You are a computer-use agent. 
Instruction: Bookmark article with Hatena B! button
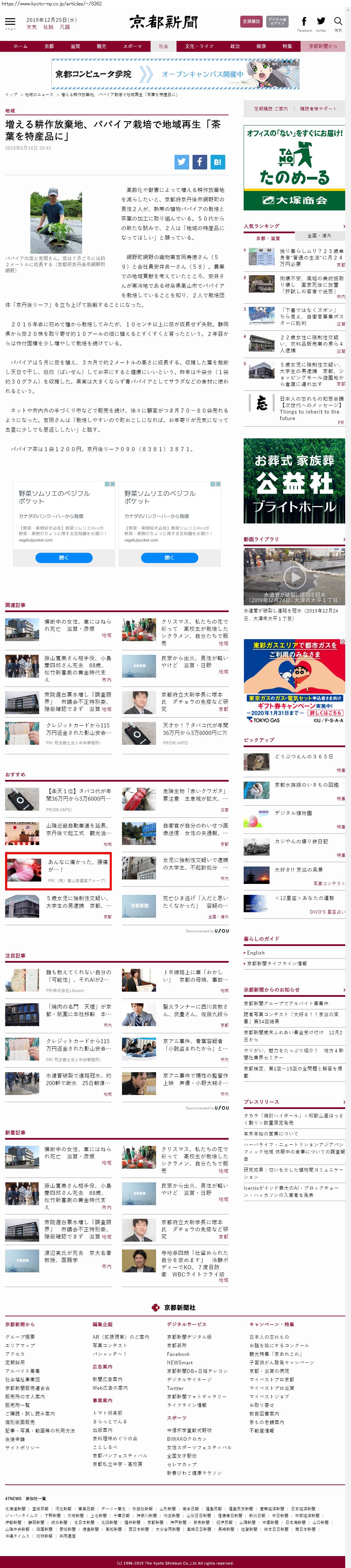click(217, 162)
